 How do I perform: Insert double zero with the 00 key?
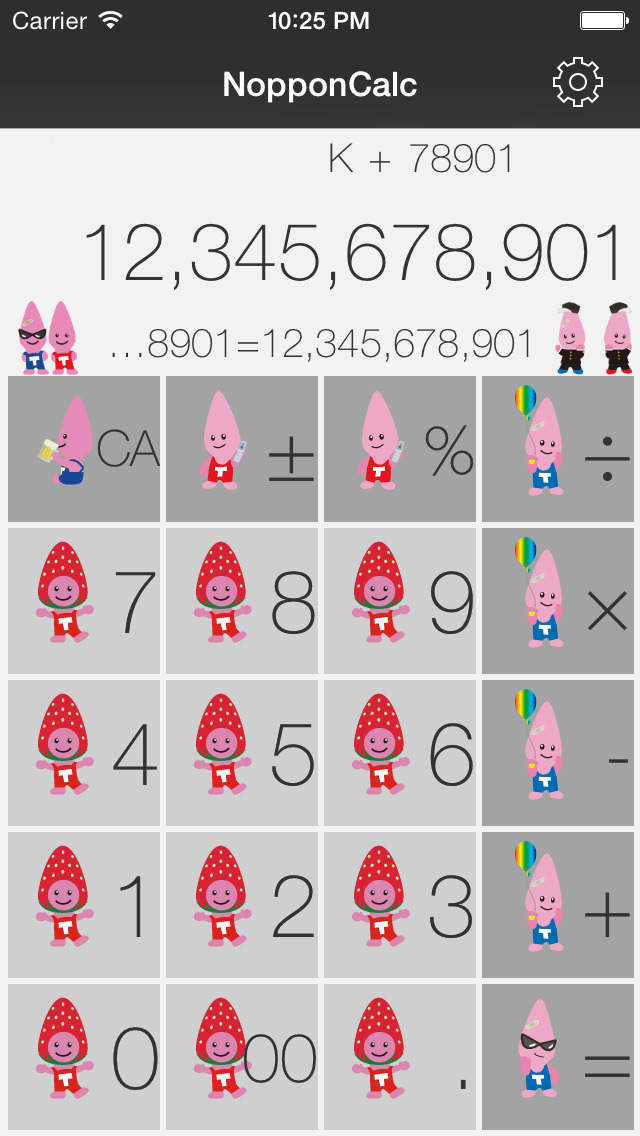[242, 1057]
